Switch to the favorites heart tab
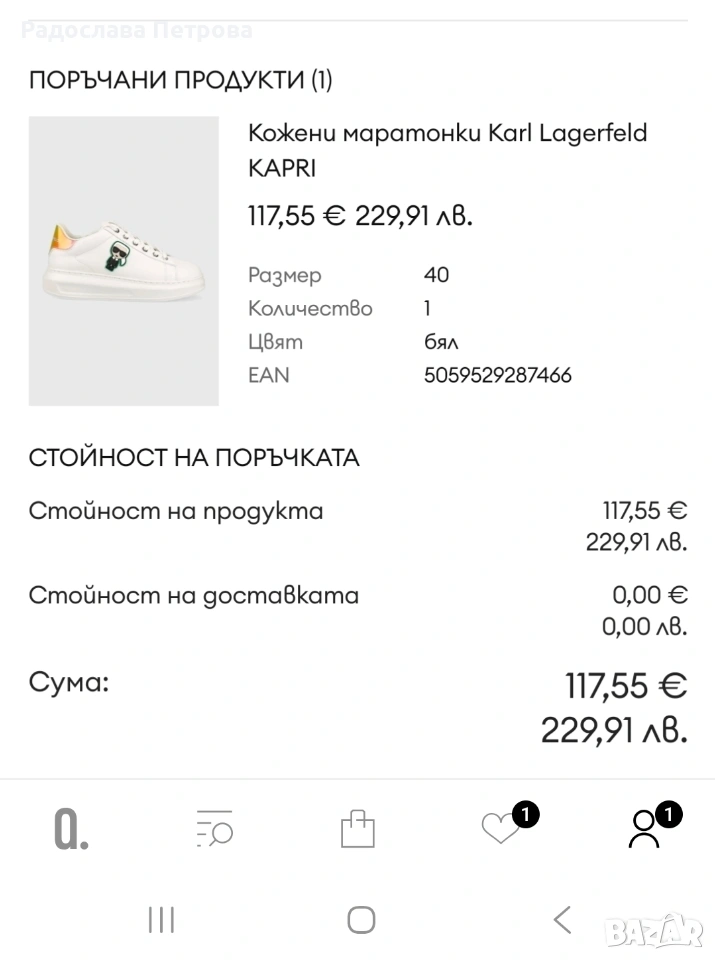Image resolution: width=715 pixels, height=960 pixels. coord(500,828)
